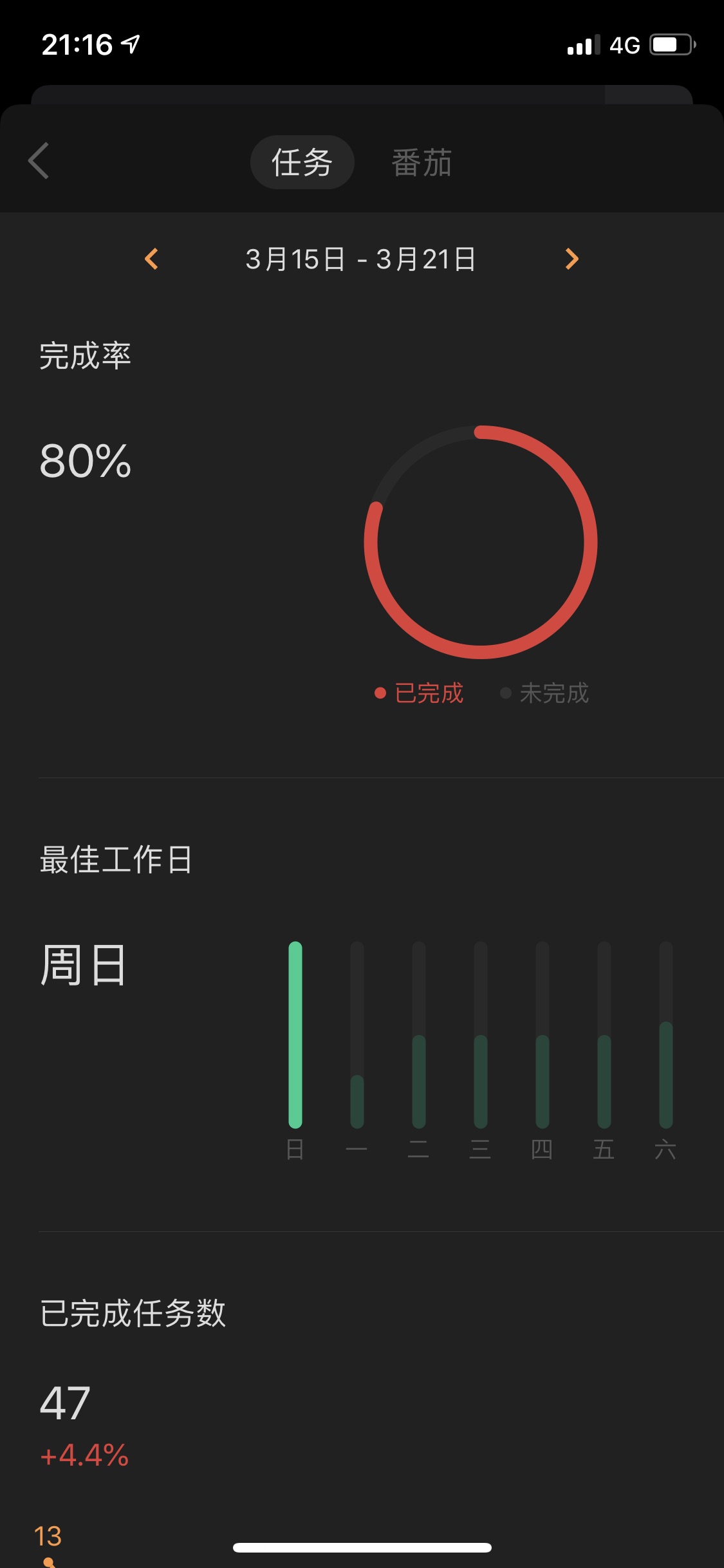724x1568 pixels.
Task: Navigate to the previous week with the left chevron
Action: pyautogui.click(x=153, y=259)
